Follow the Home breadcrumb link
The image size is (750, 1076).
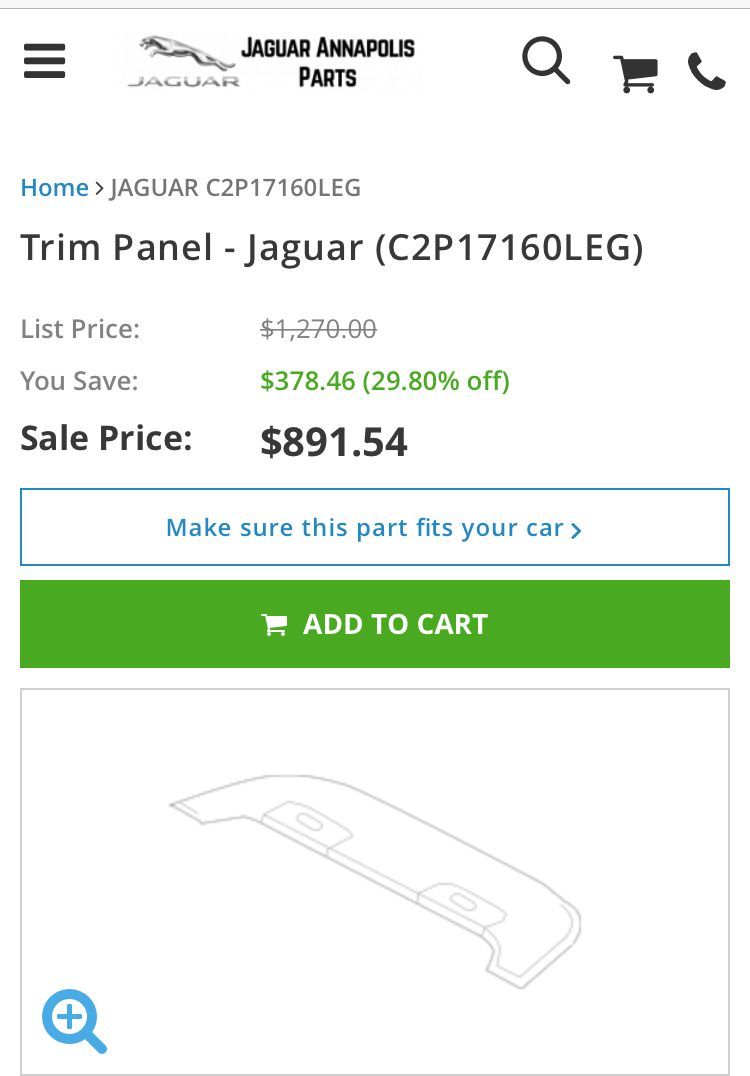click(54, 187)
